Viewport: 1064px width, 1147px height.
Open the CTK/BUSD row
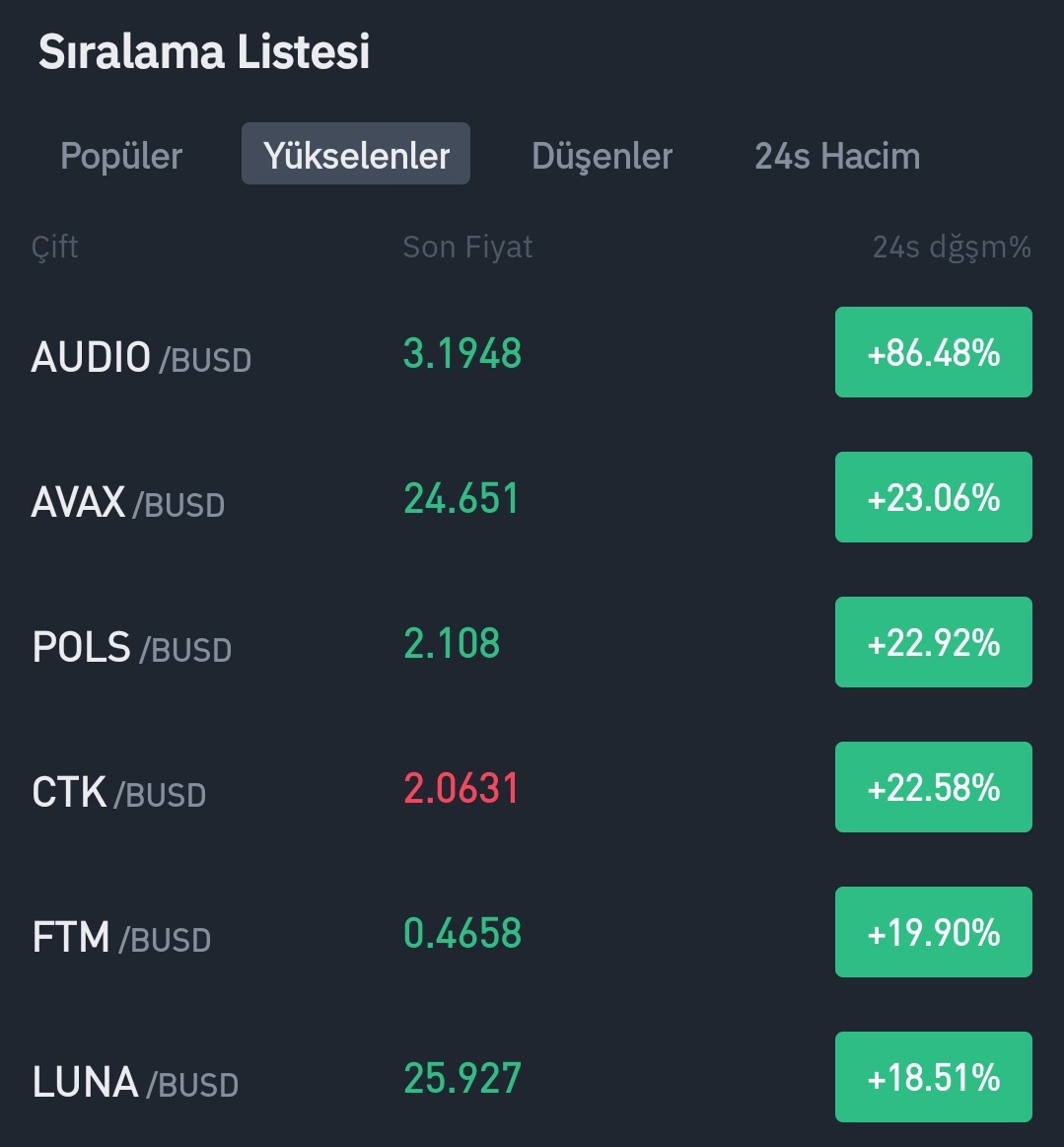[532, 787]
